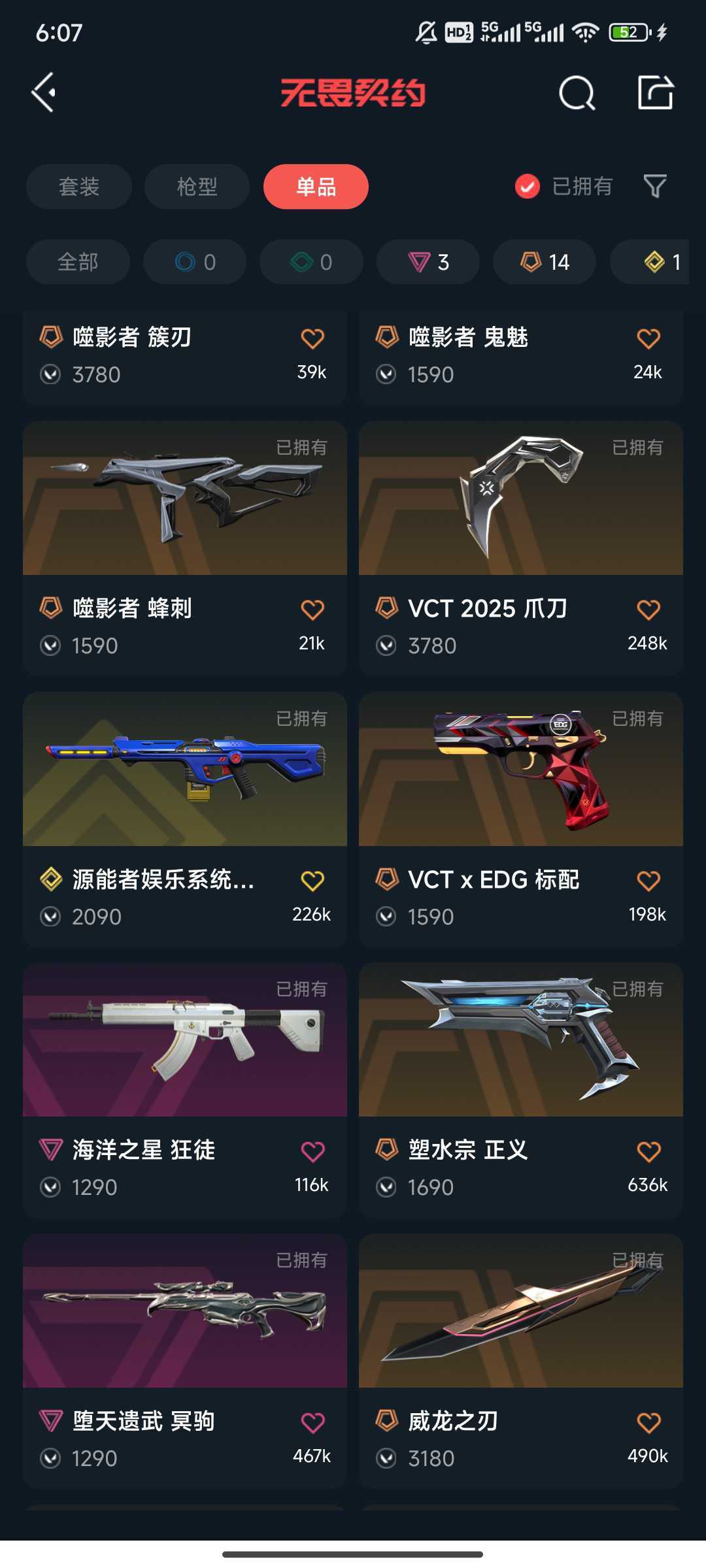Screen dimensions: 706x1568
Task: Filter by the purple tier chip showing 3
Action: 428,262
